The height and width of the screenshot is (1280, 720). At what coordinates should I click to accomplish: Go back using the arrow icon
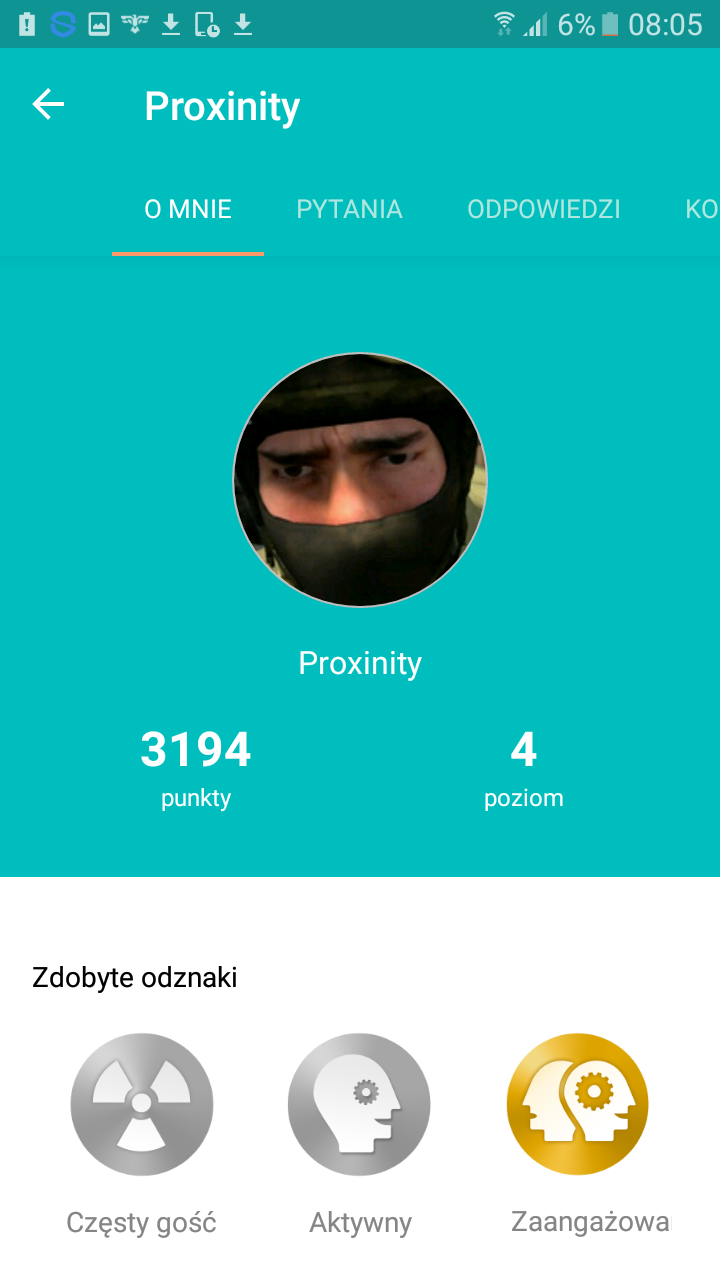pyautogui.click(x=48, y=105)
